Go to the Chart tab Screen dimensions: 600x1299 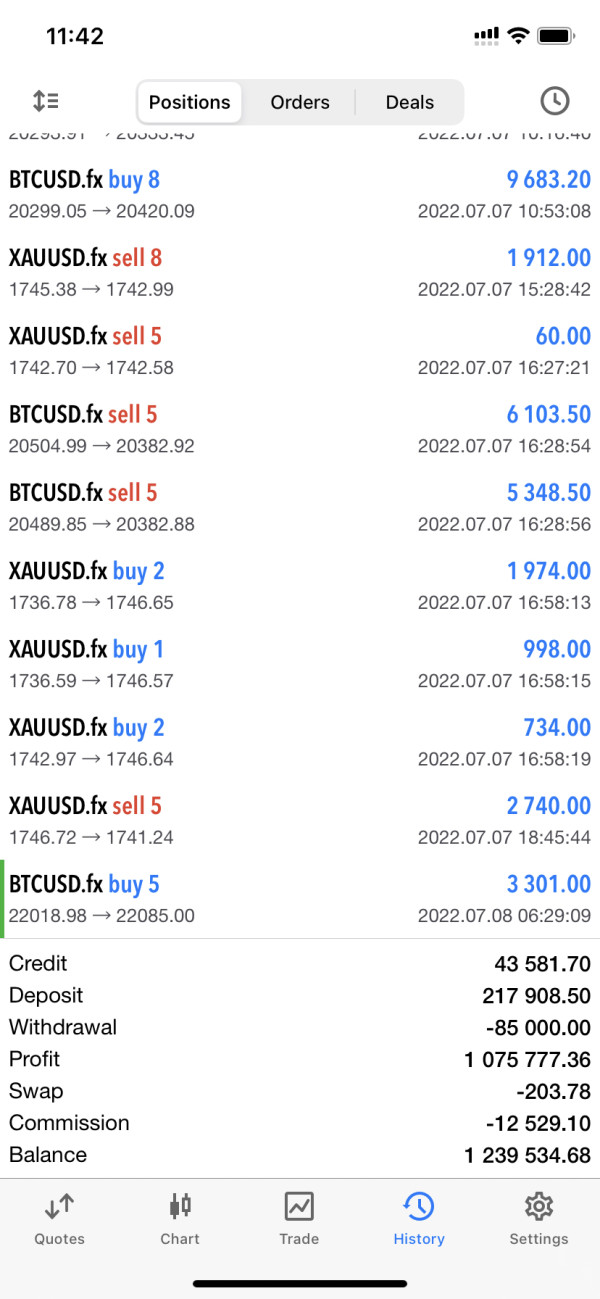tap(180, 1218)
